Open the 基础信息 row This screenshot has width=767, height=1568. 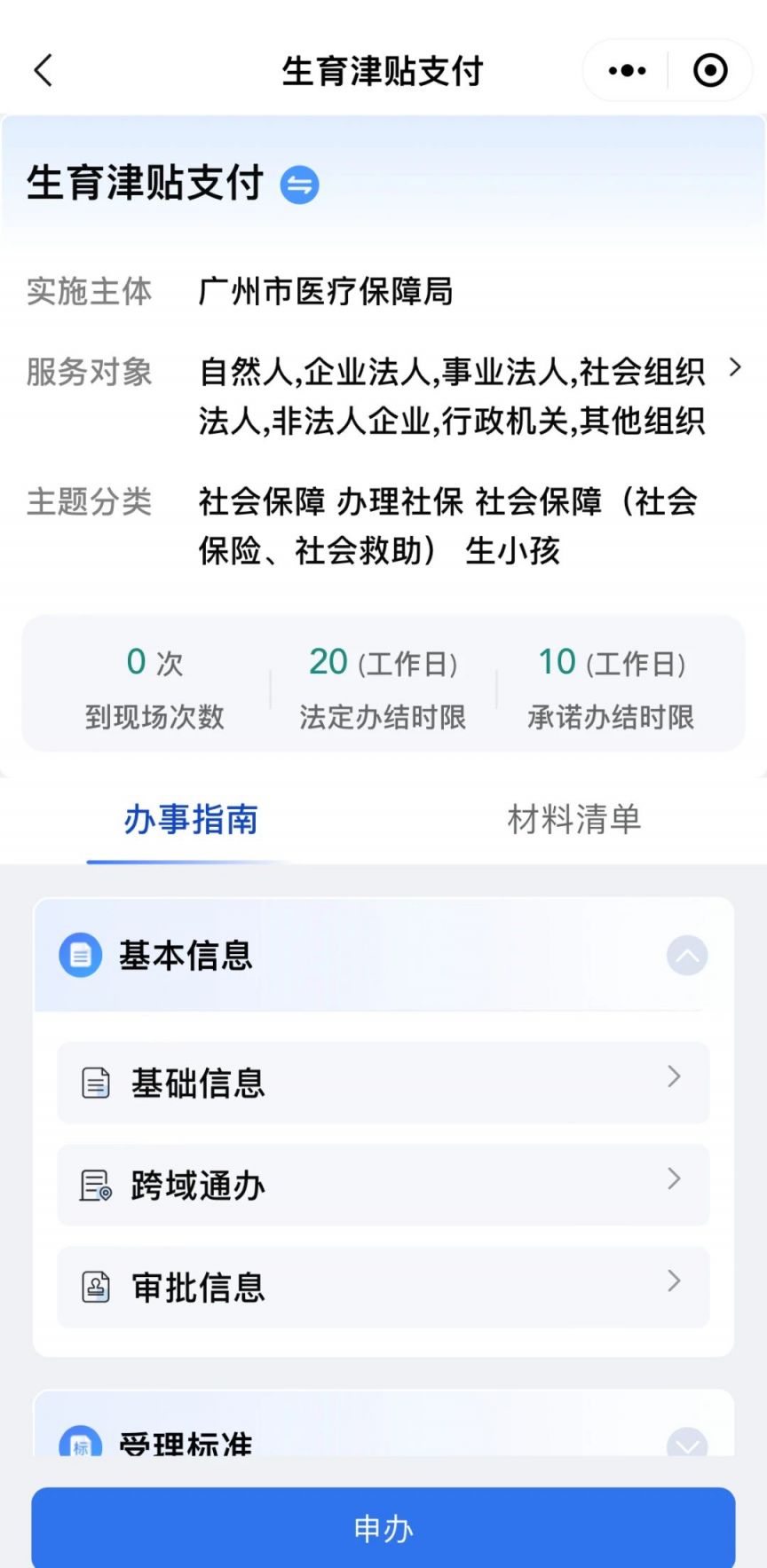click(383, 1083)
